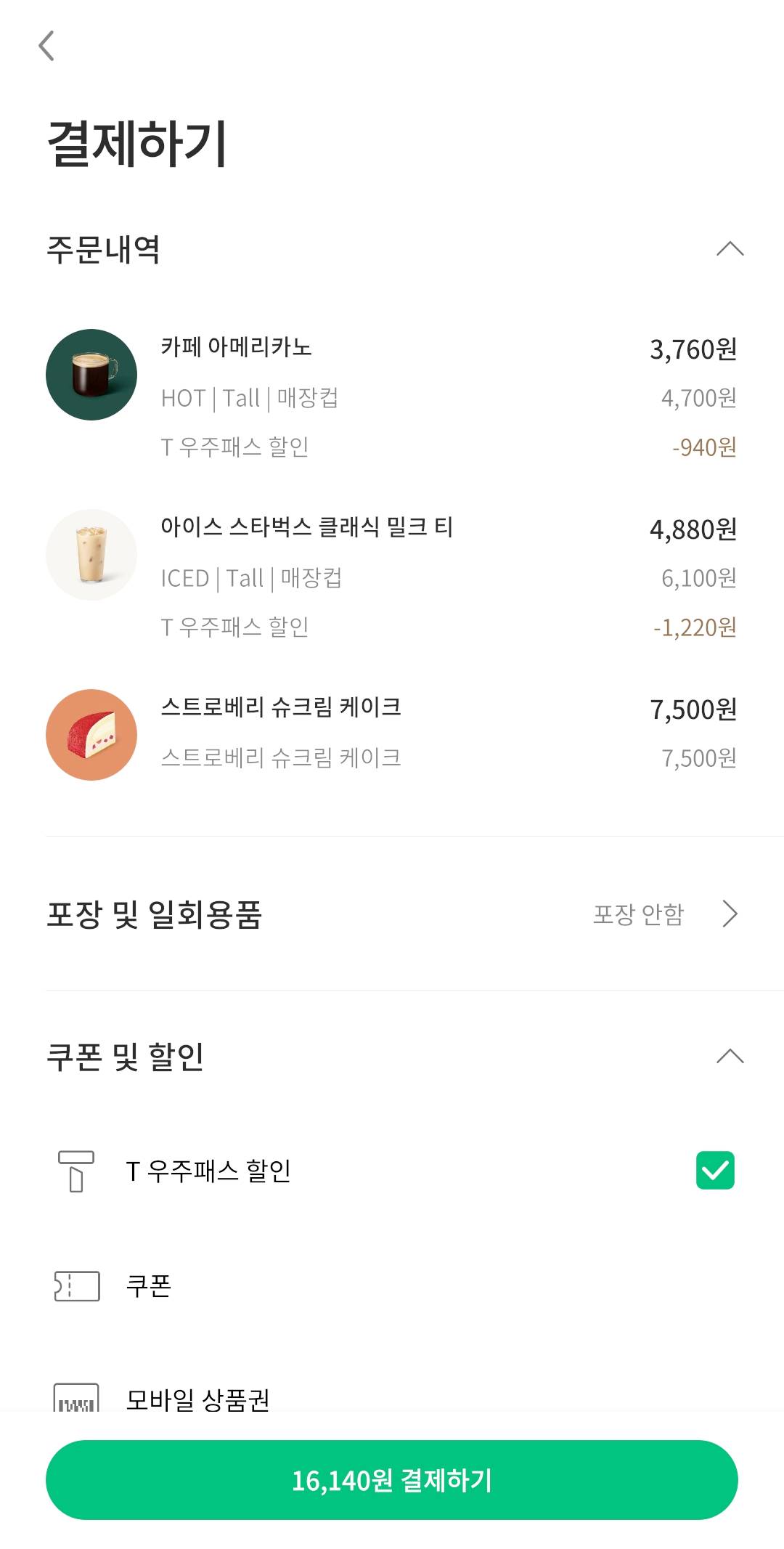
Task: Tap the green payment progress bar button
Action: (x=392, y=1481)
